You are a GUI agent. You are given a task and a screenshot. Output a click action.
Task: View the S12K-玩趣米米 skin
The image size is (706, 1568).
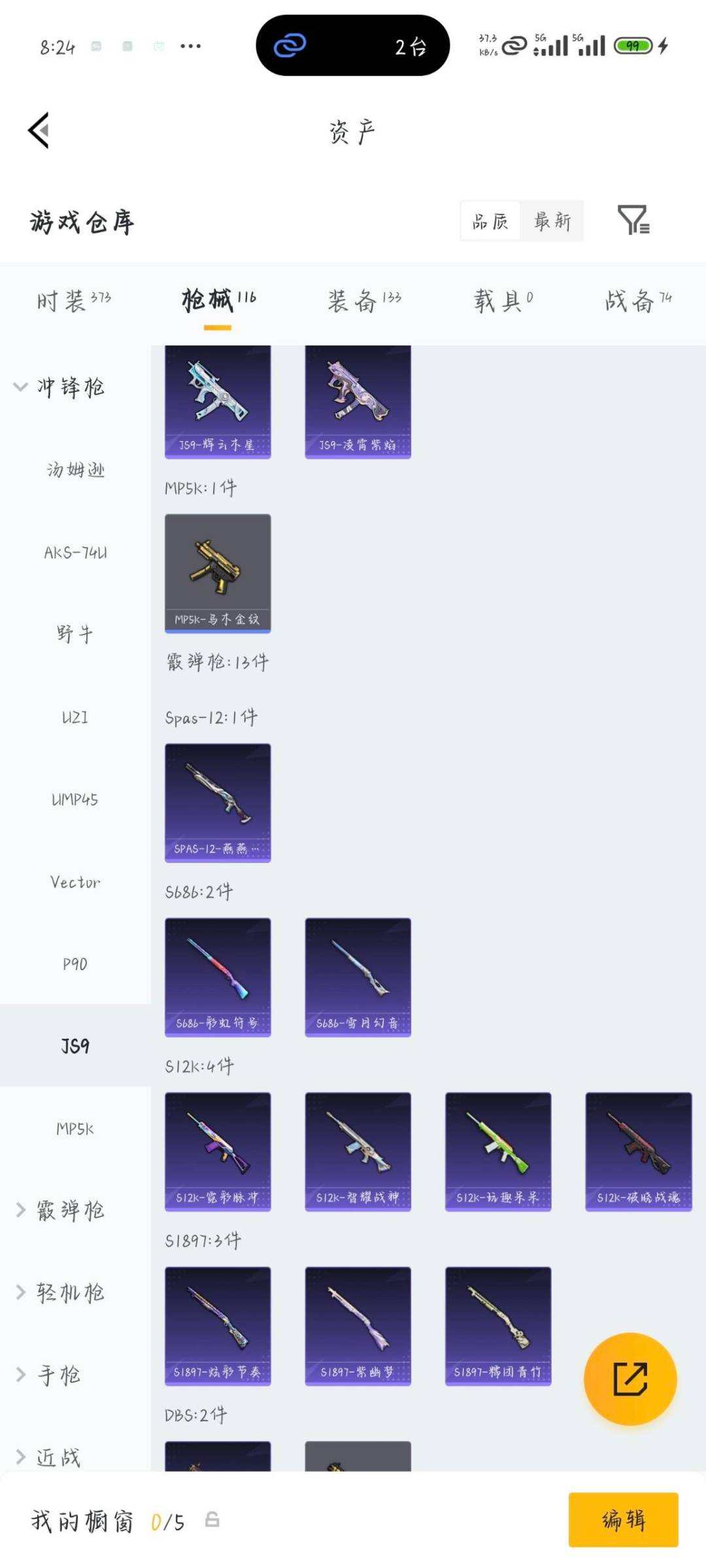click(x=498, y=1151)
